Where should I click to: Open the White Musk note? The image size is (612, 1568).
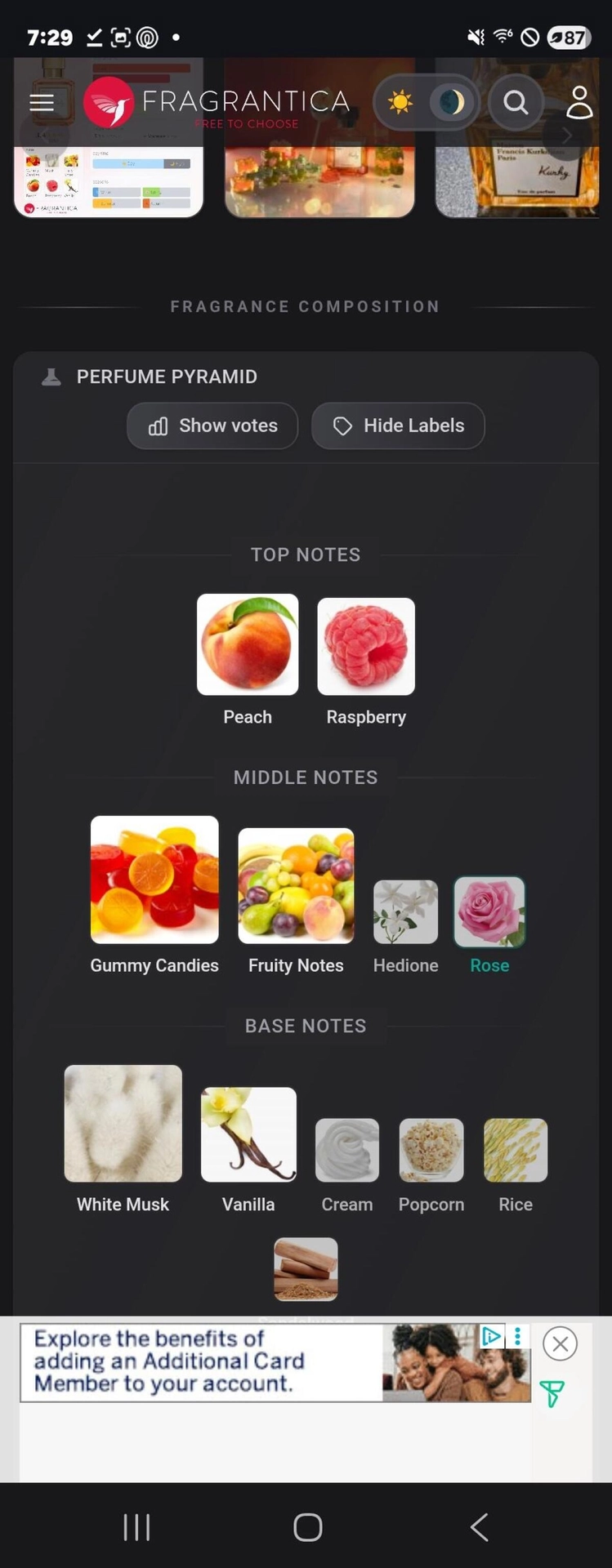click(x=123, y=1124)
